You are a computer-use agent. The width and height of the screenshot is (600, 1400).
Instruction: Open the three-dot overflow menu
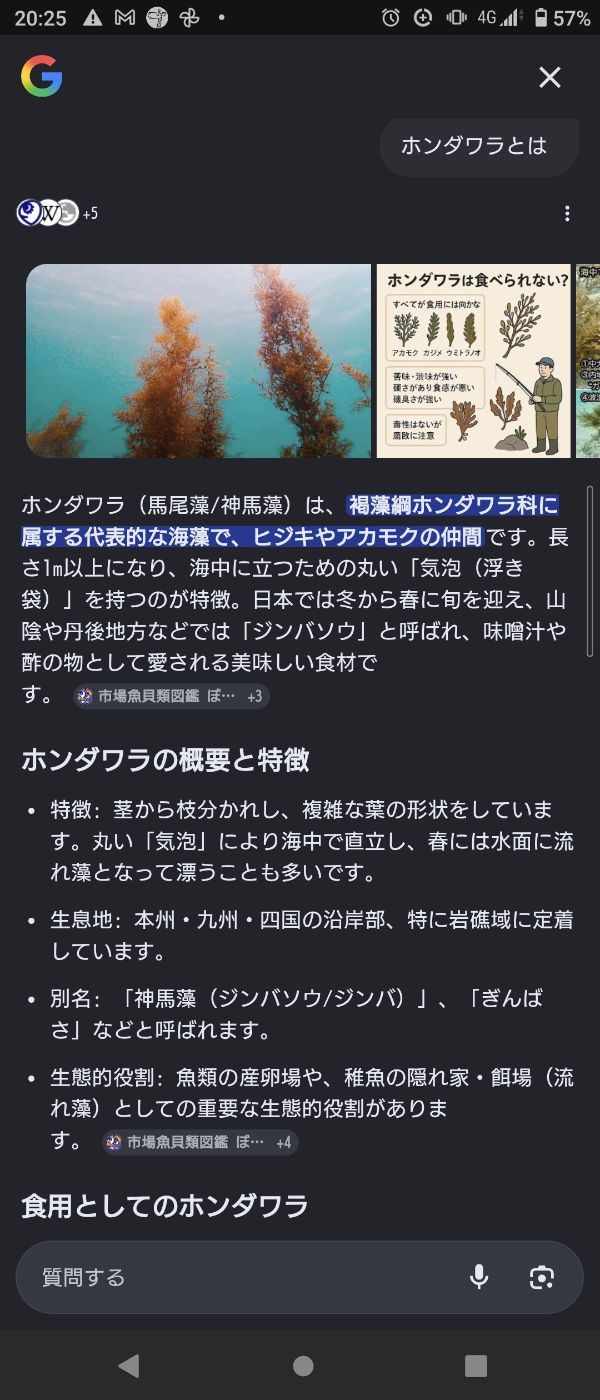(x=567, y=213)
